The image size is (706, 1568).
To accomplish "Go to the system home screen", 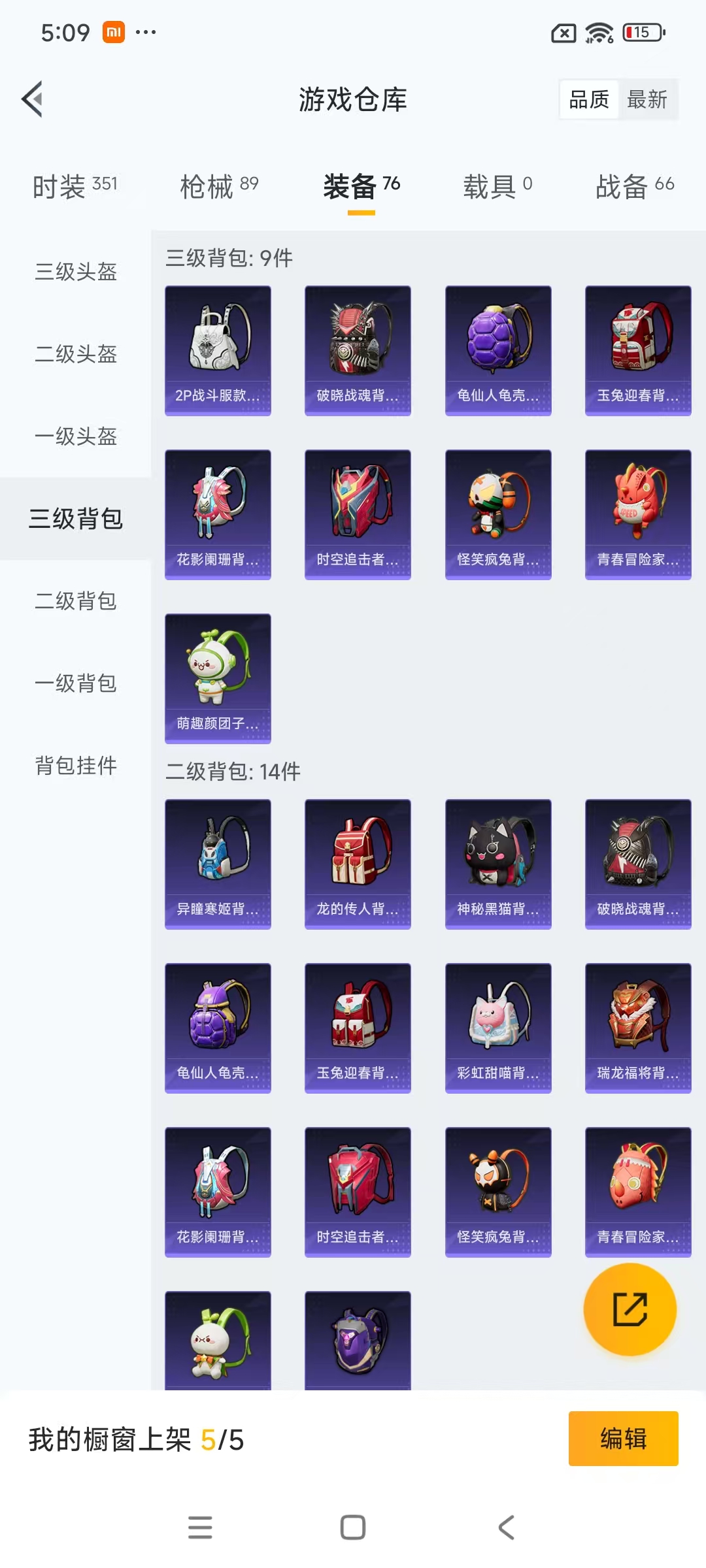I will (x=353, y=1527).
